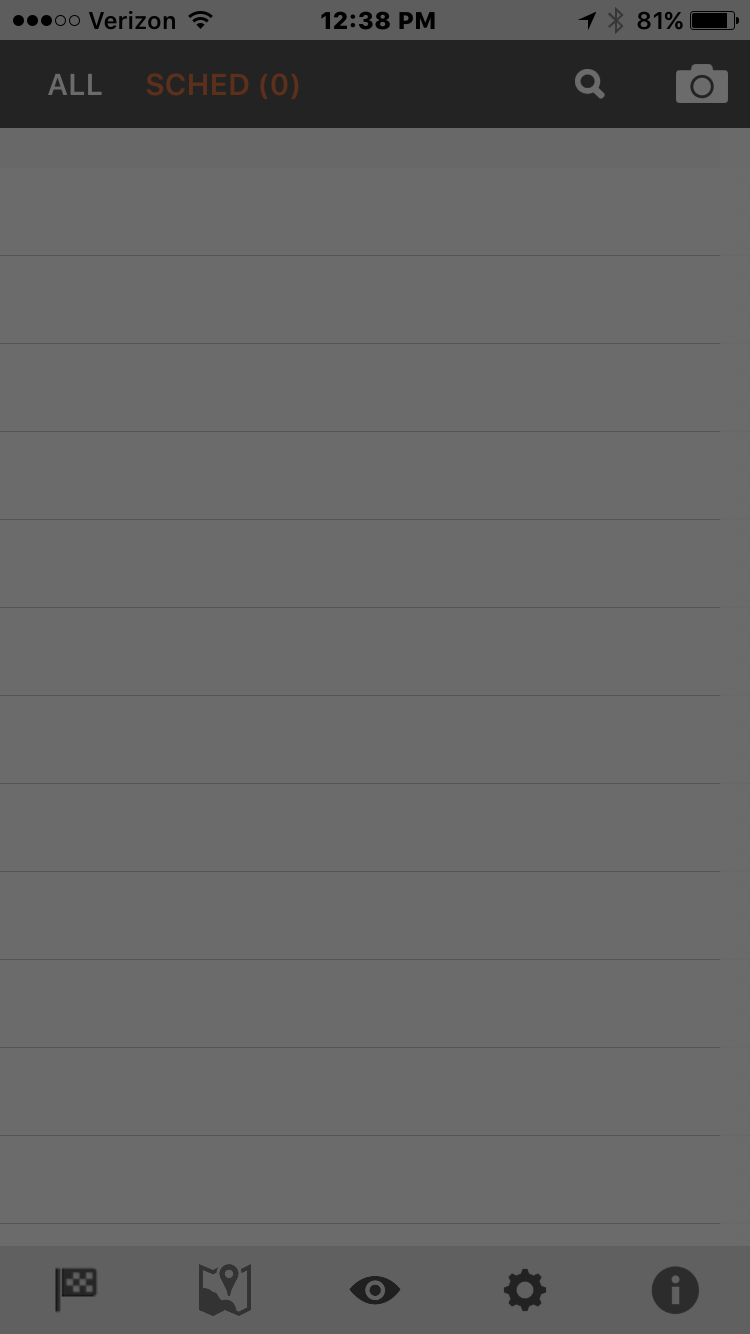The height and width of the screenshot is (1334, 750).
Task: Open the camera icon
Action: click(x=702, y=84)
